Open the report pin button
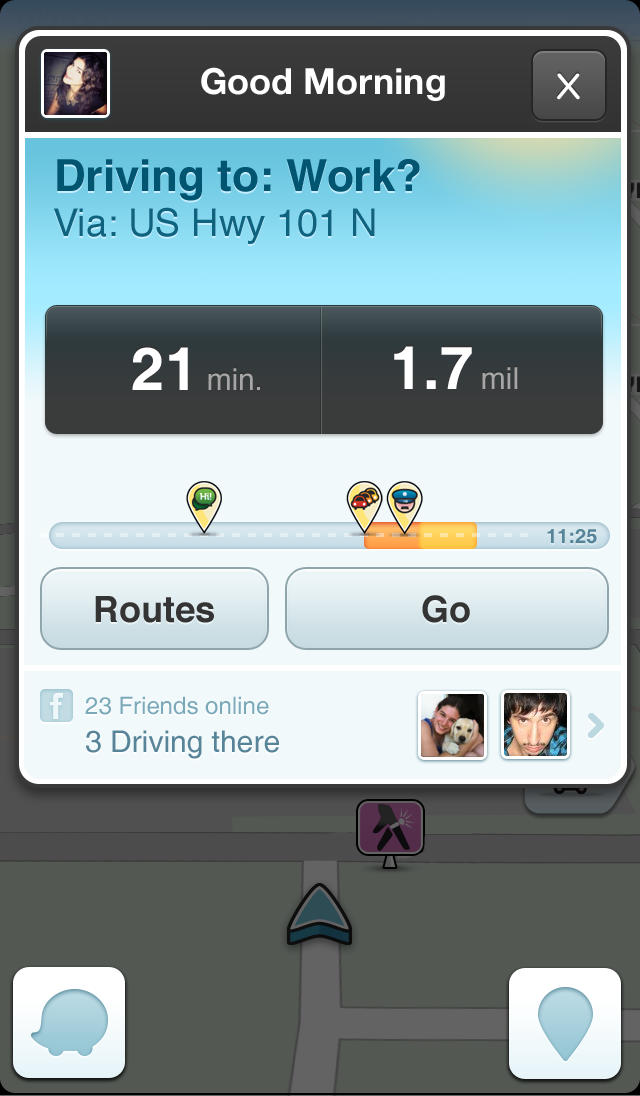Viewport: 640px width, 1096px height. pyautogui.click(x=565, y=1022)
